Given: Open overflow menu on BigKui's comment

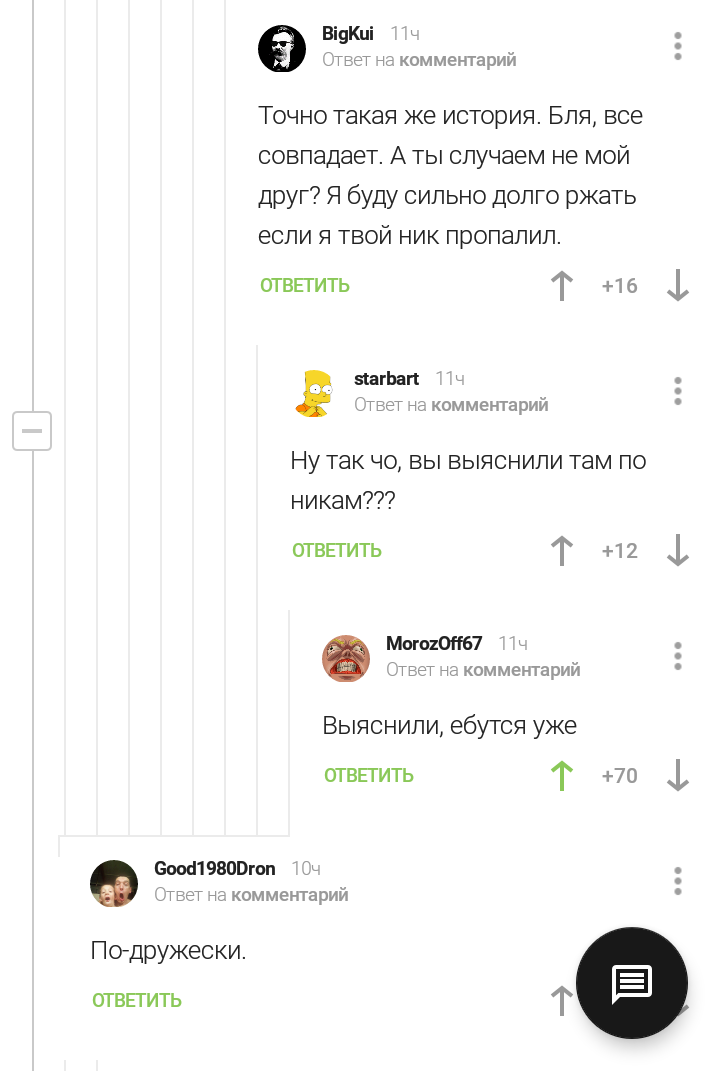Looking at the screenshot, I should click(678, 46).
